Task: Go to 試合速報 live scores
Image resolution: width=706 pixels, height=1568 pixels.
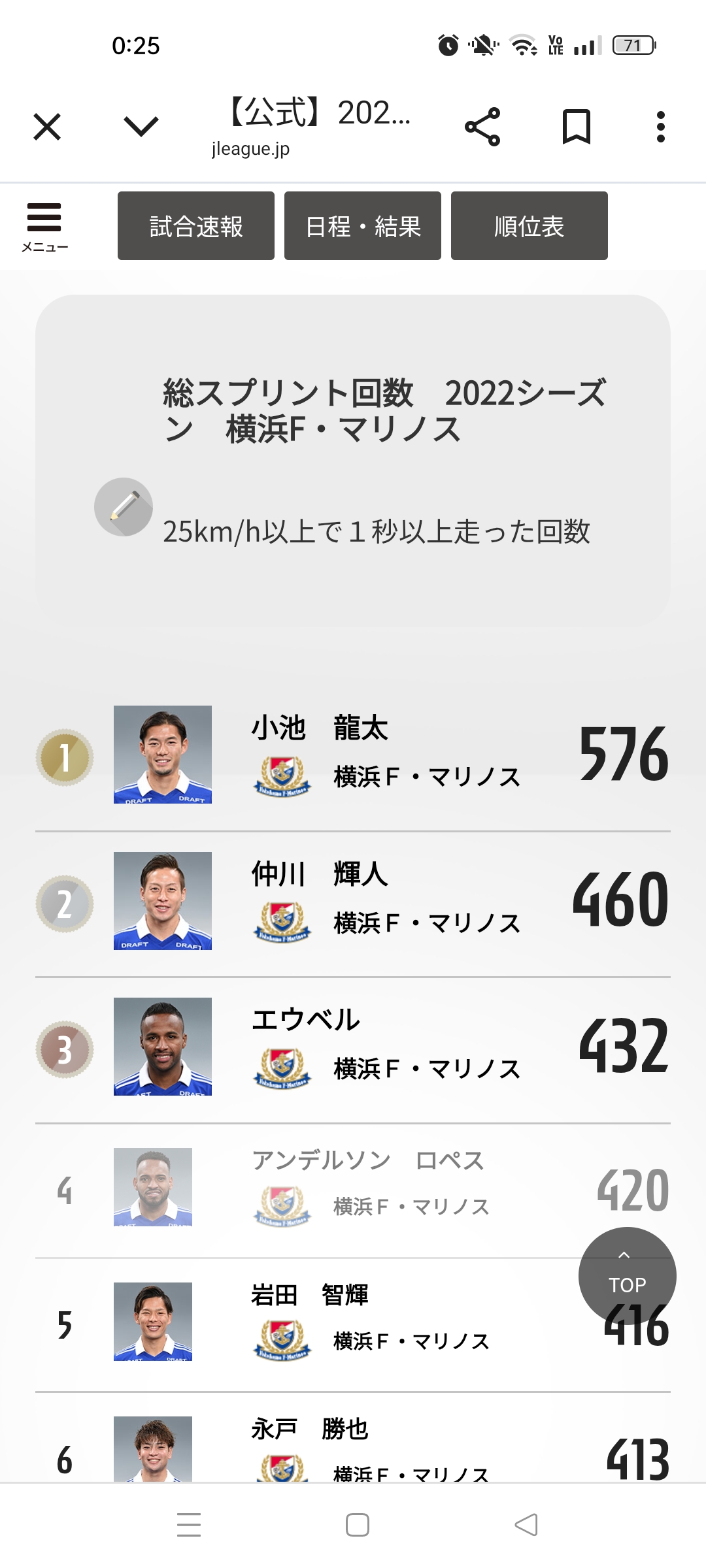Action: (x=196, y=226)
